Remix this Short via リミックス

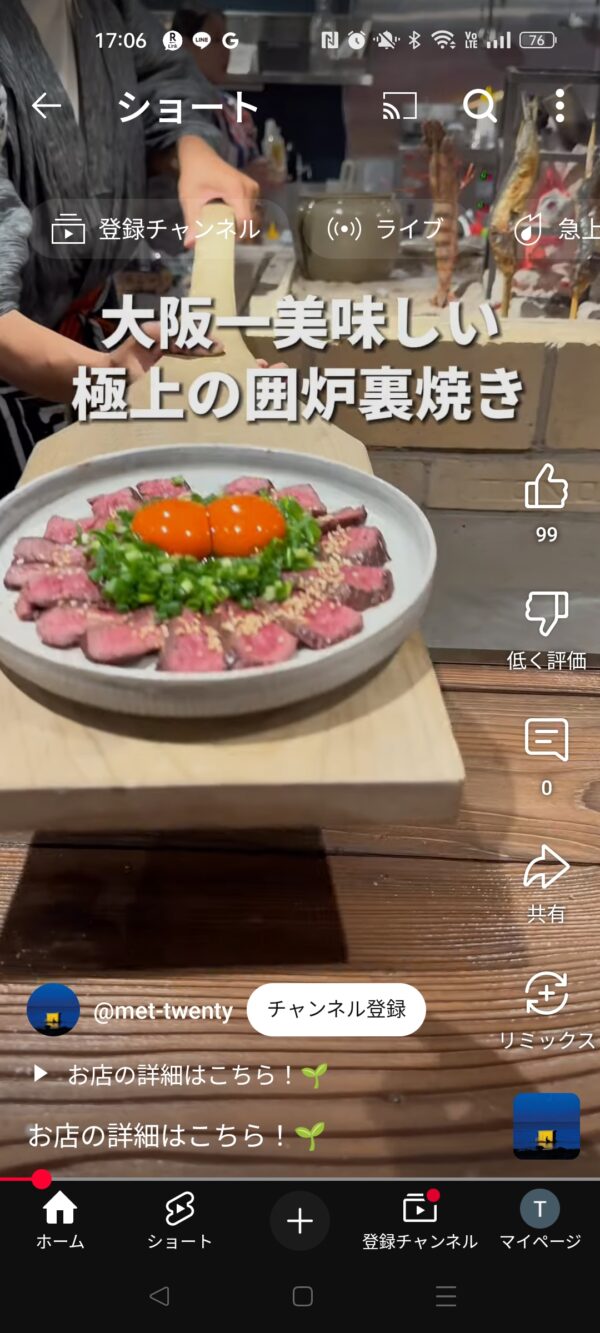(546, 996)
